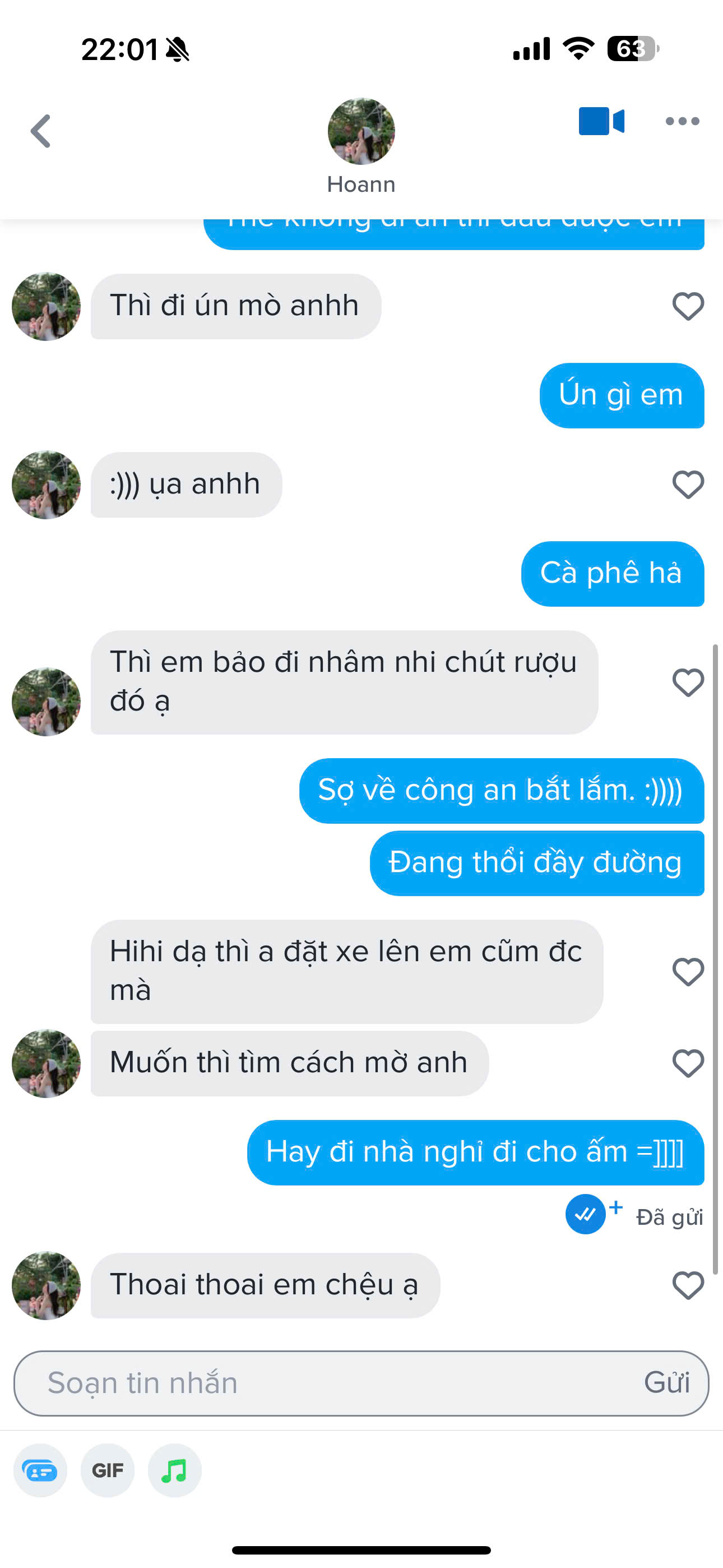This screenshot has height=1568, width=723.
Task: Open the blue card sticker option
Action: pyautogui.click(x=40, y=1470)
